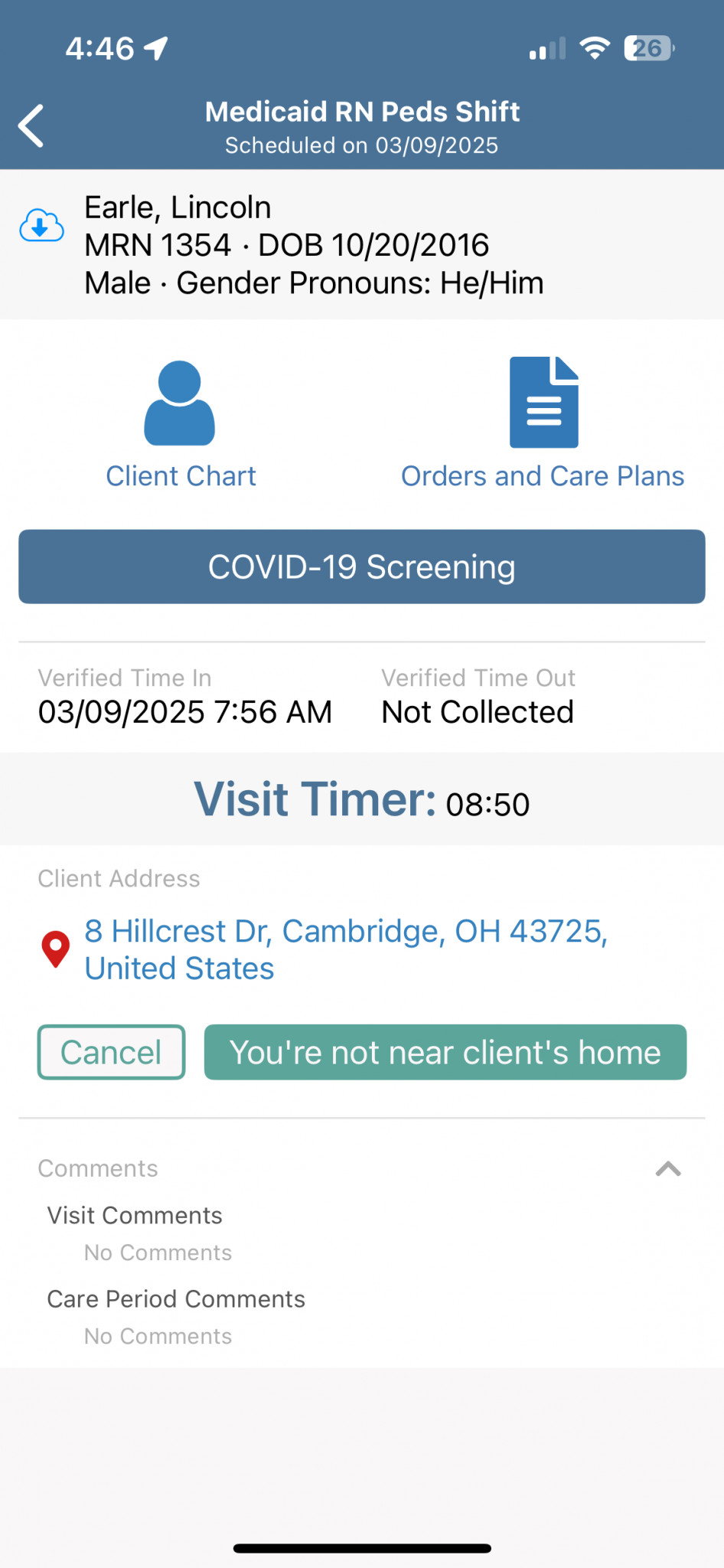Tap the Cancel button

(112, 1052)
